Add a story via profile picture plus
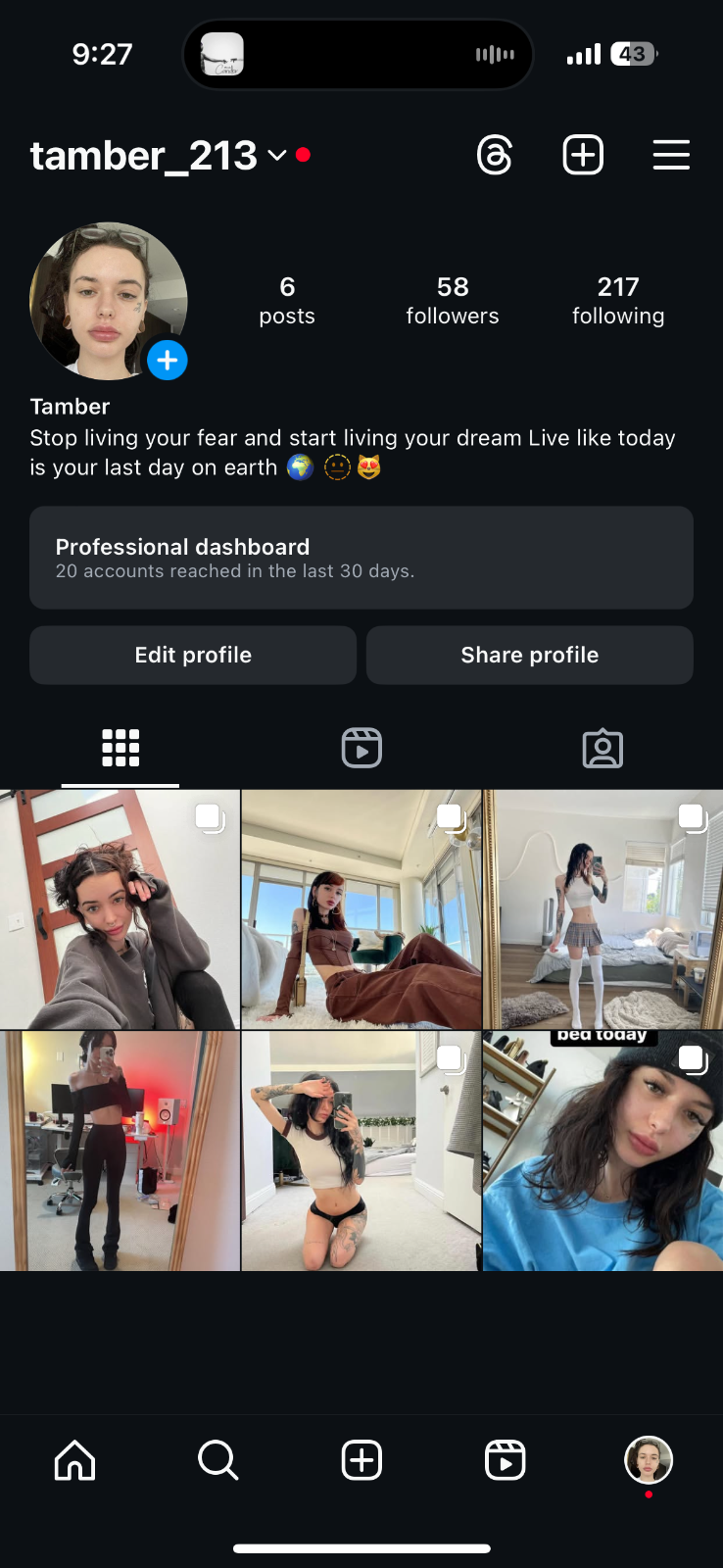 pyautogui.click(x=168, y=361)
